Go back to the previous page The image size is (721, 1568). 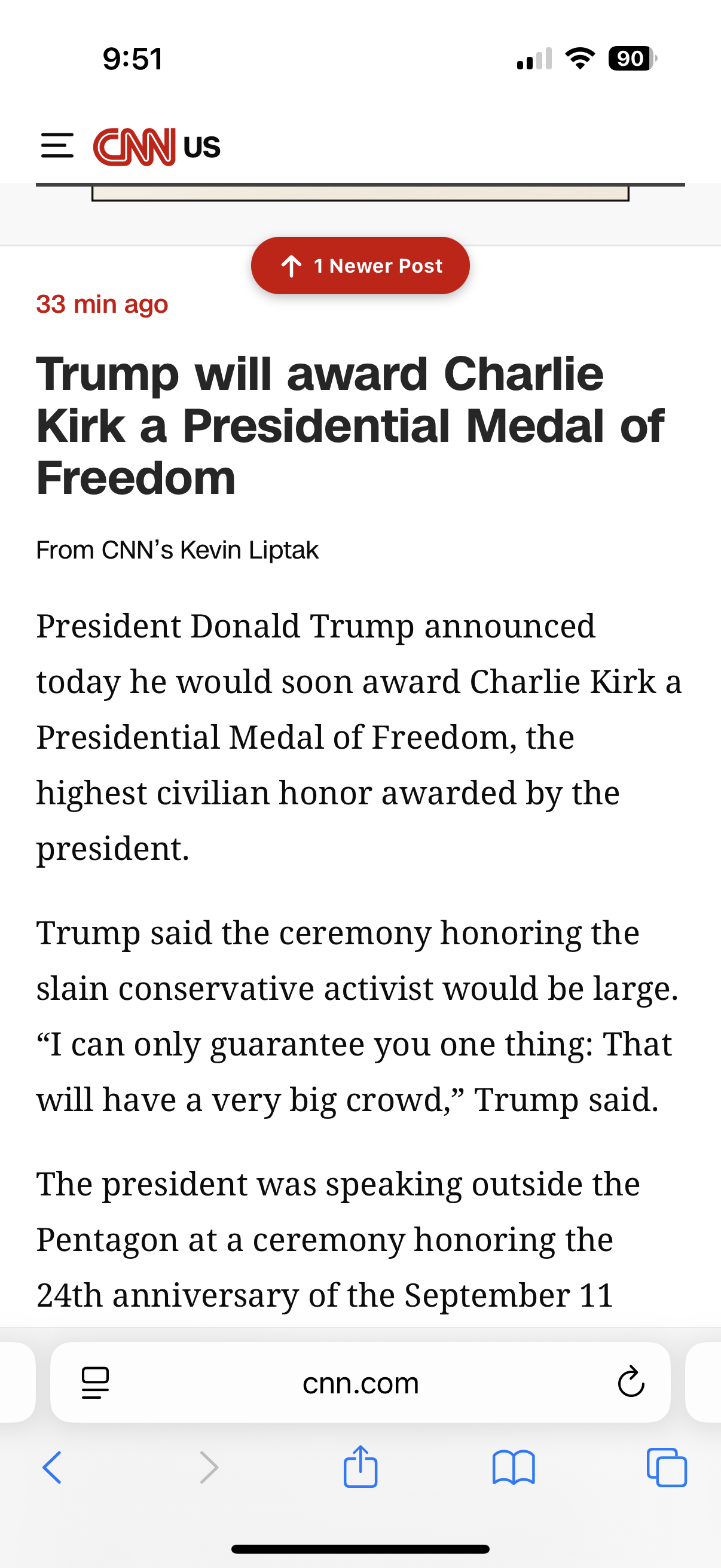tap(53, 1467)
